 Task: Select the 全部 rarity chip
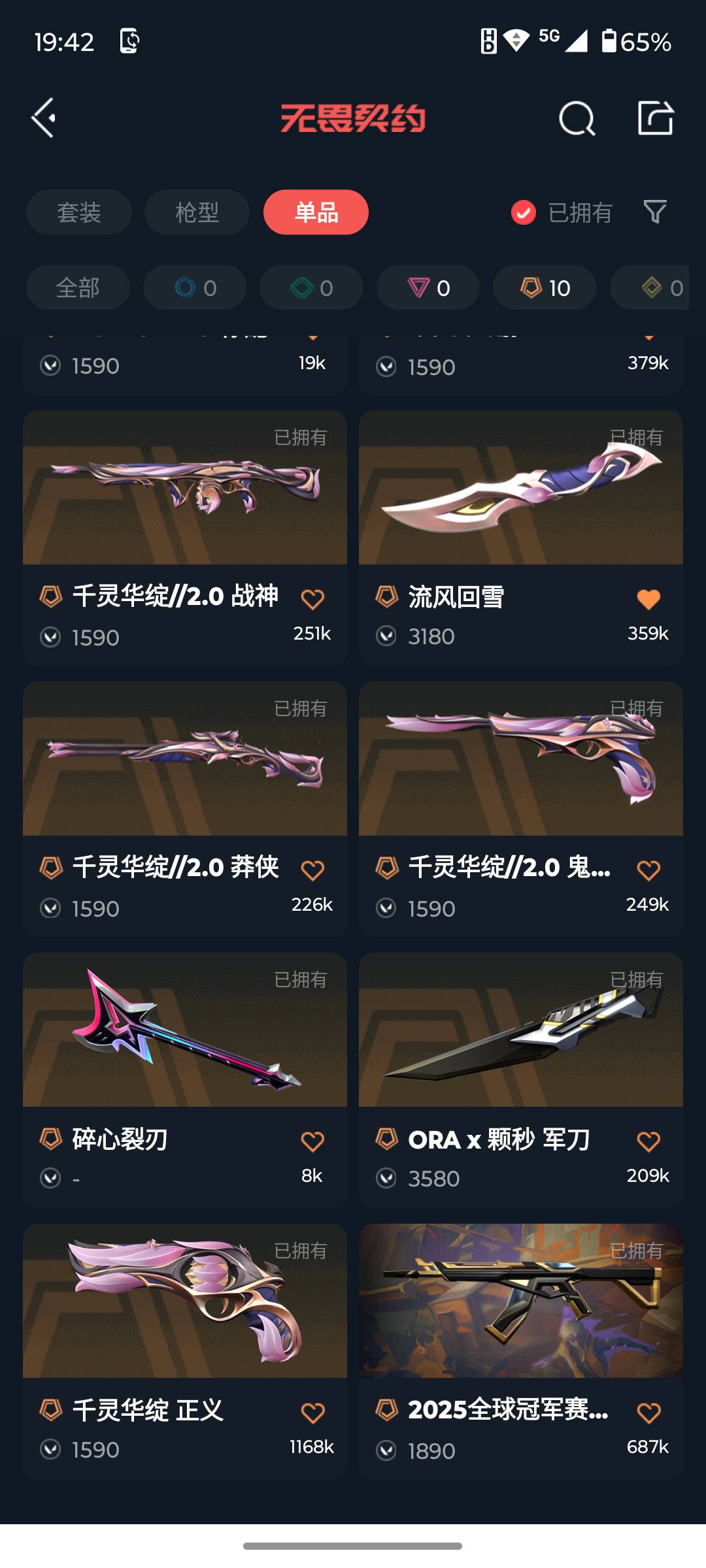pos(78,287)
